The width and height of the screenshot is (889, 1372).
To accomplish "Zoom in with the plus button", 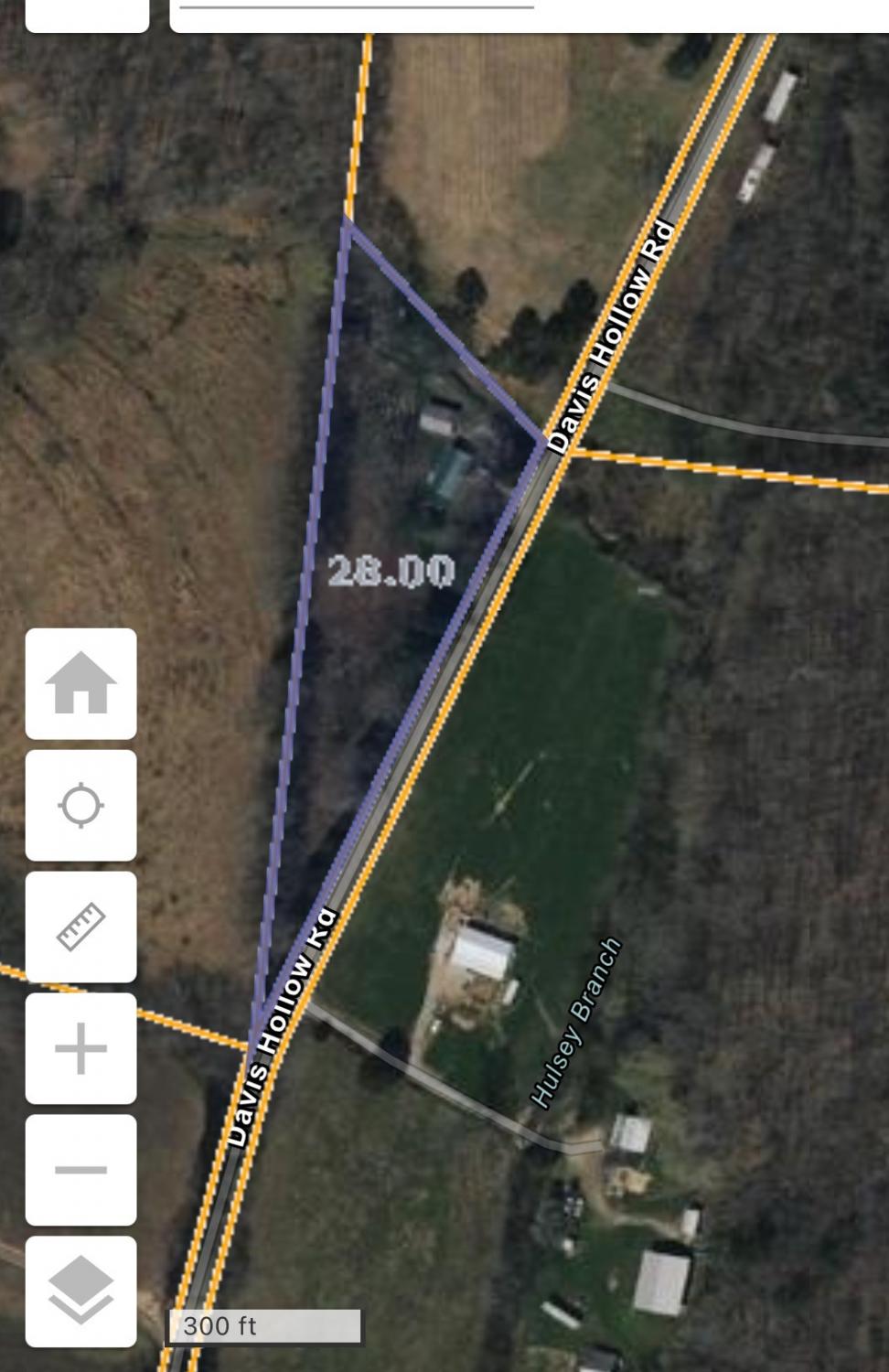I will point(80,1048).
